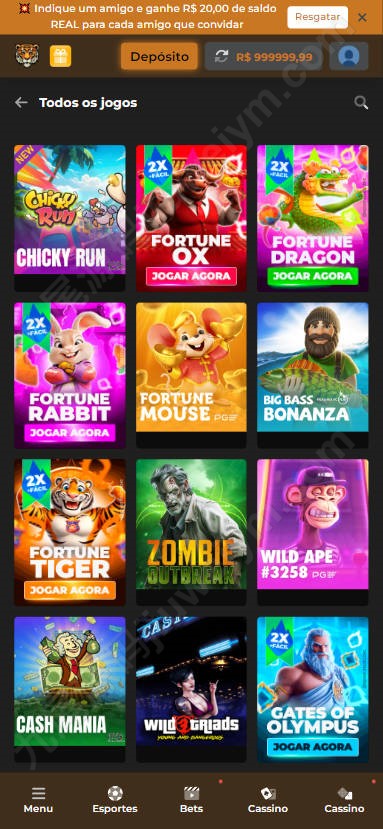
Task: Open the user profile avatar
Action: (349, 57)
